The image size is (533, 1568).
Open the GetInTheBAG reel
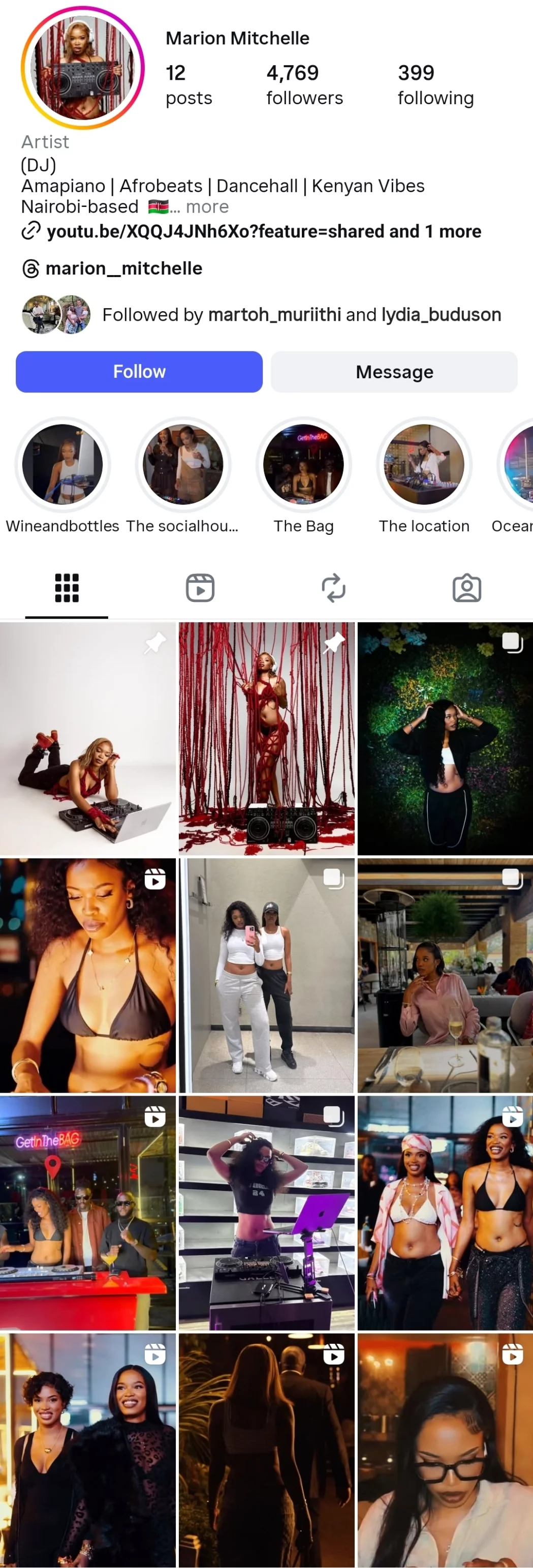87,1213
